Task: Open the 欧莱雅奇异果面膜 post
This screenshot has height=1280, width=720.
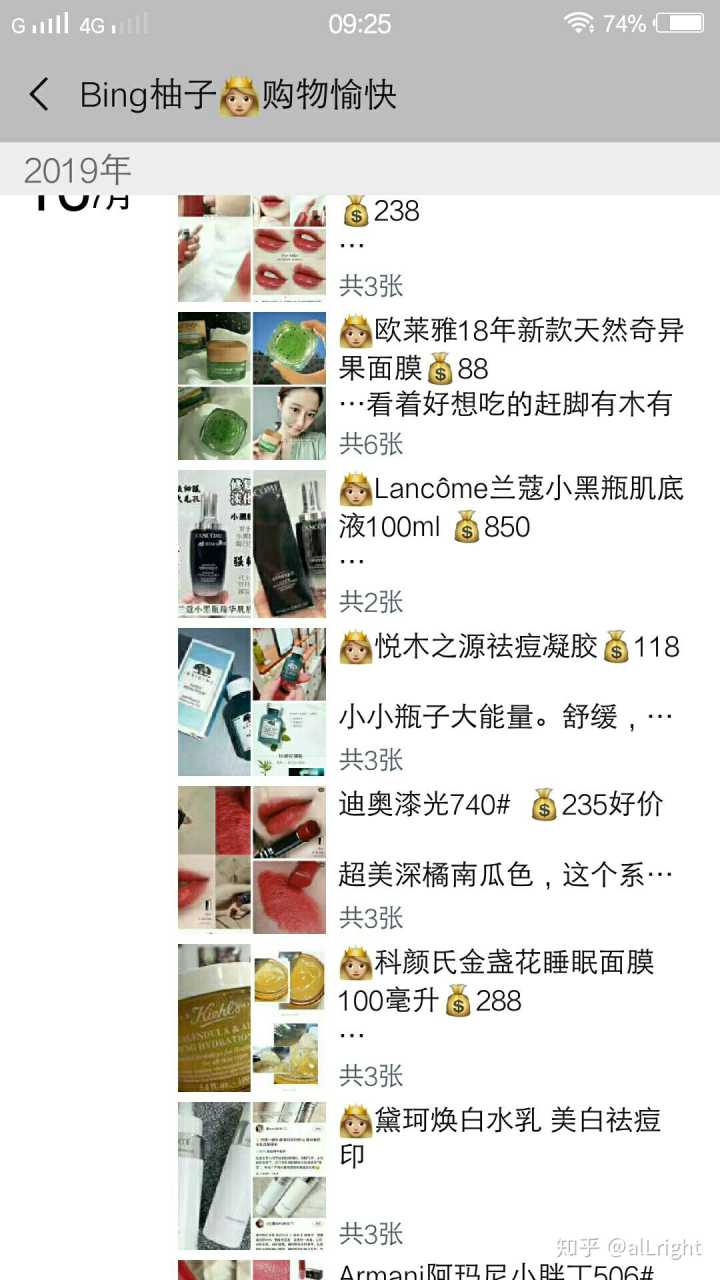Action: [510, 367]
